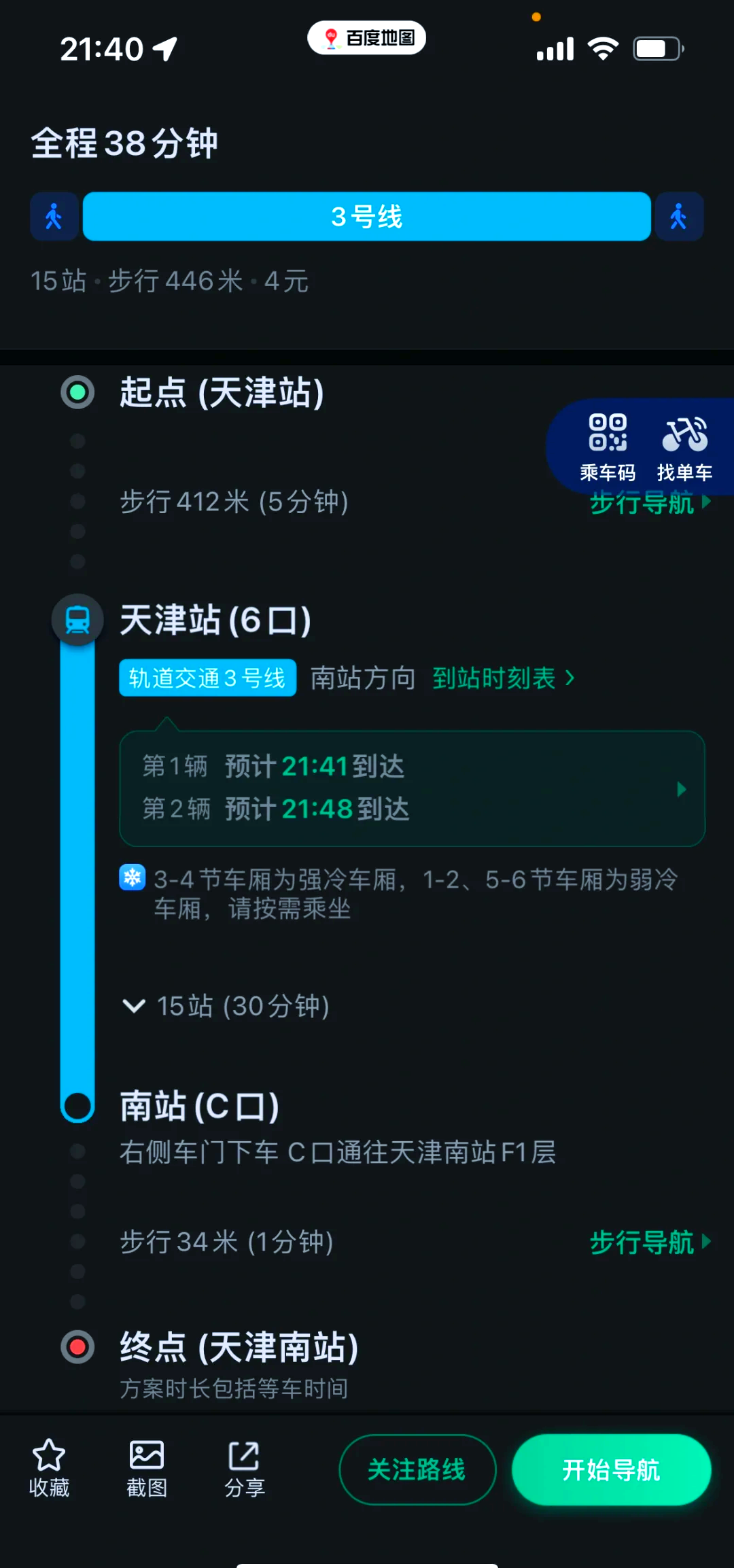Image resolution: width=734 pixels, height=1568 pixels.
Task: Tap 收藏 to save this route
Action: pos(49,1468)
